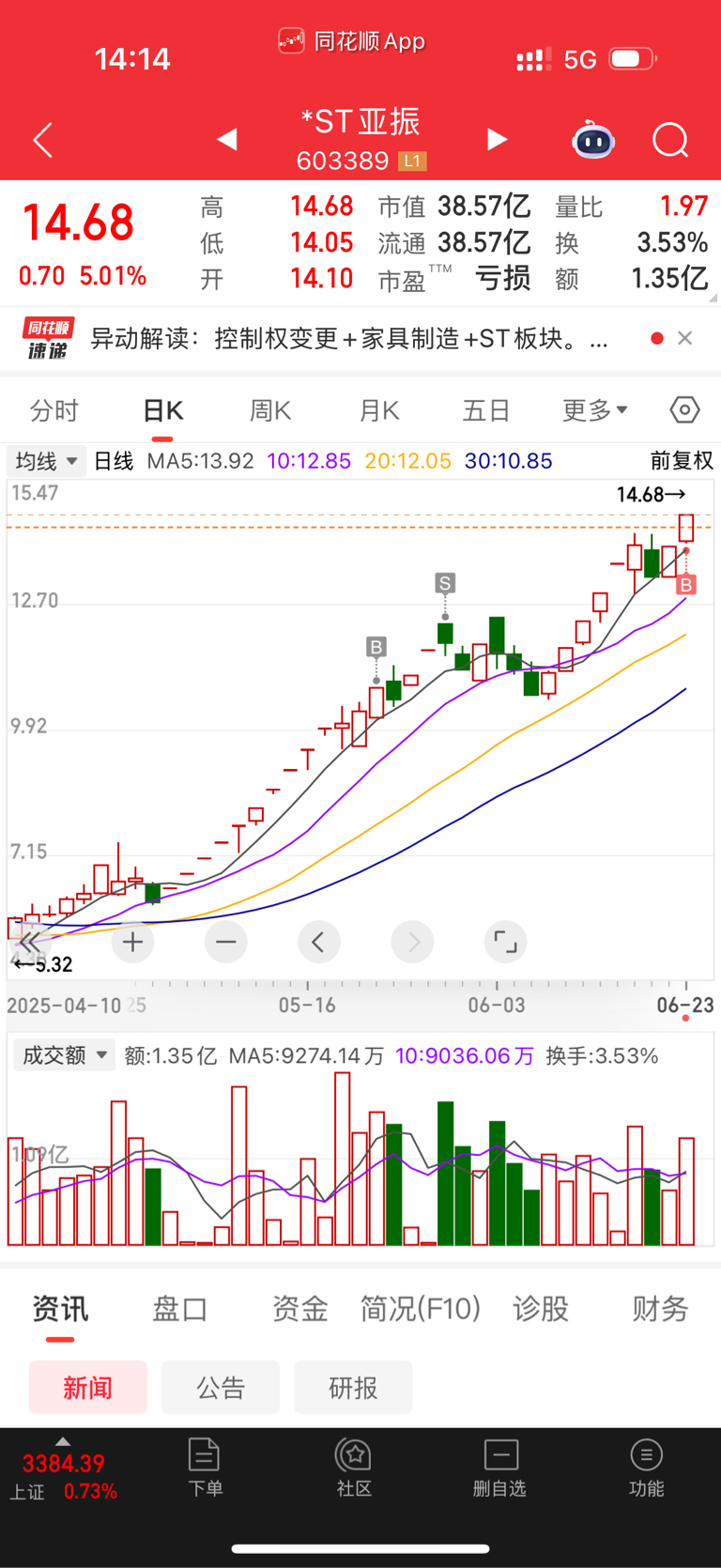Switch to the 资金 tab
This screenshot has height=1568, width=721.
299,1308
